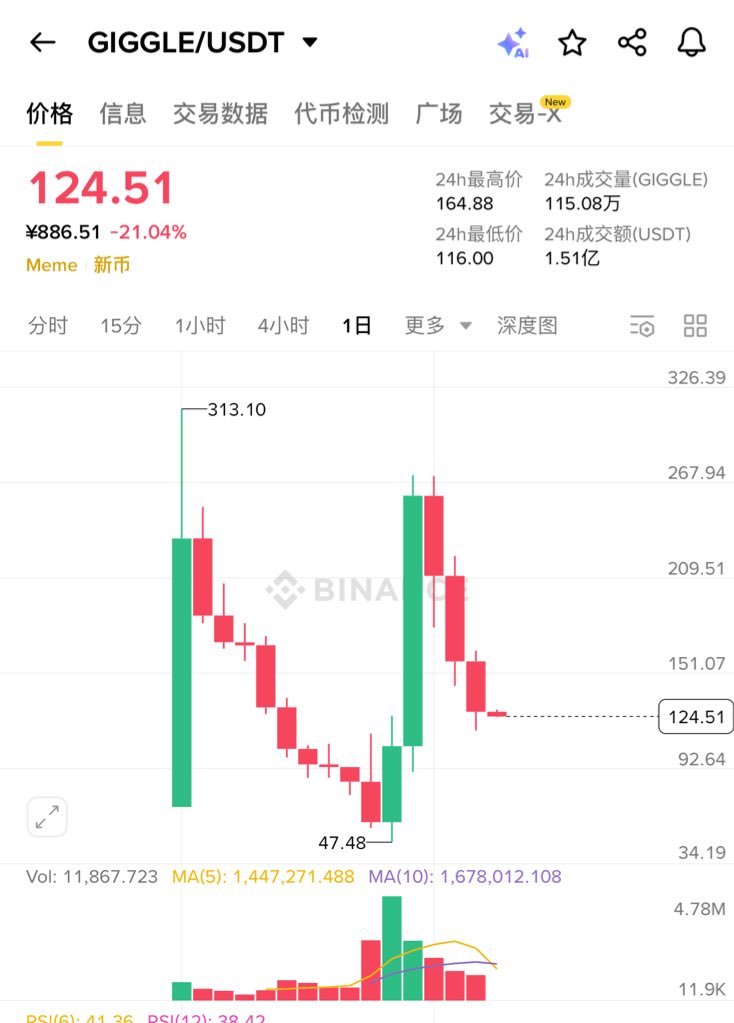734x1023 pixels.
Task: Select the 4小时 chart interval
Action: pyautogui.click(x=283, y=326)
